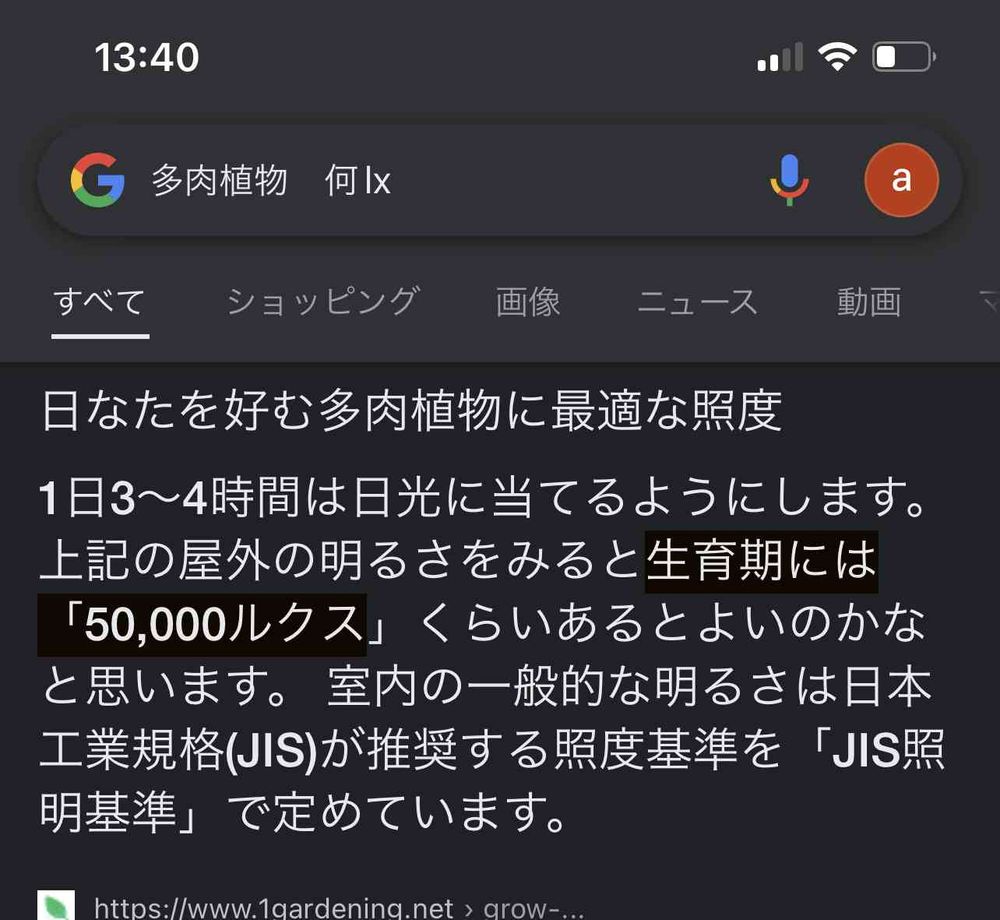Select the すべて tab
Screen dimensions: 1000x920
pos(100,302)
